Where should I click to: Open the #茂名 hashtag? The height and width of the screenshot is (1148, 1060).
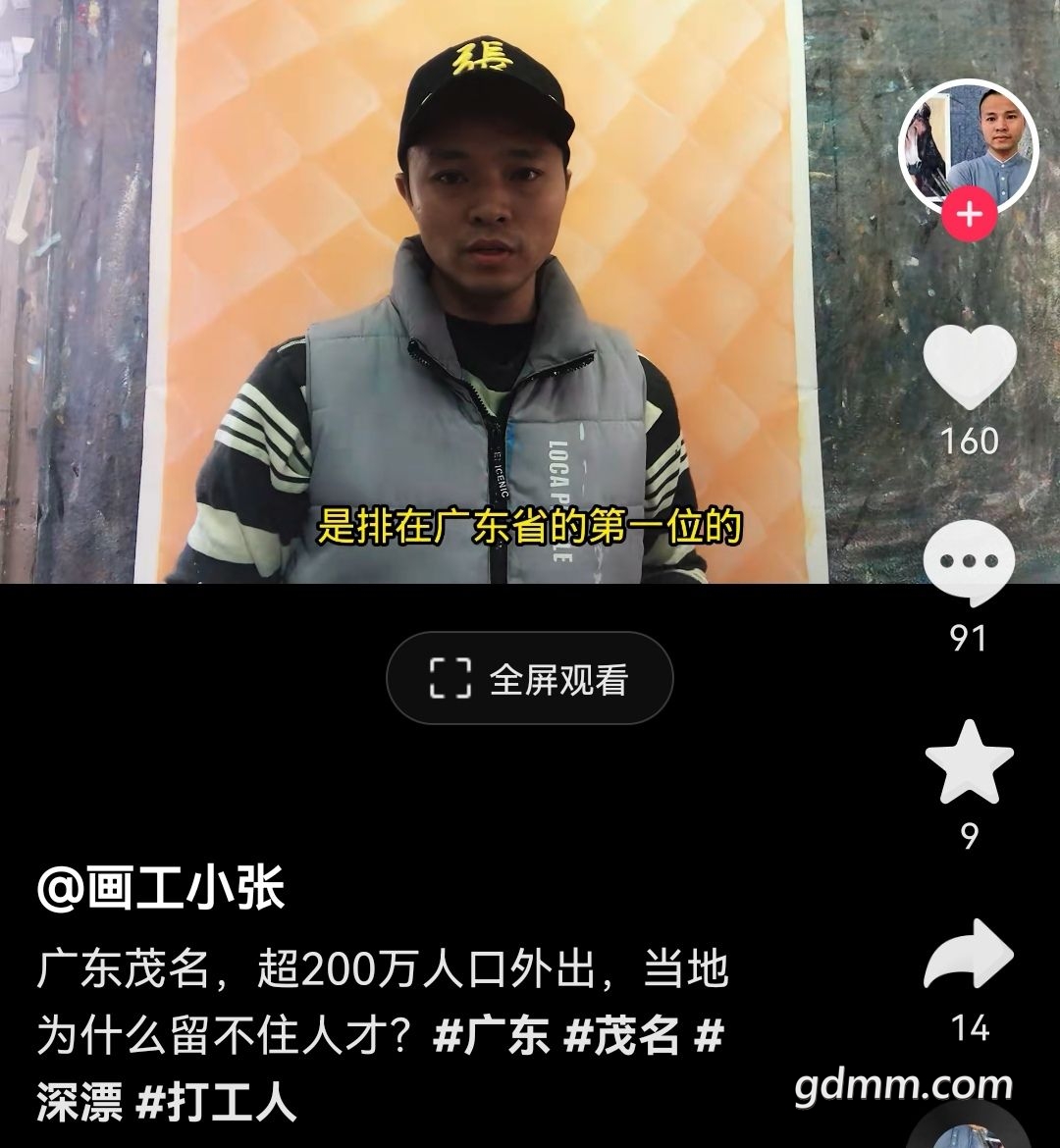click(x=622, y=1036)
